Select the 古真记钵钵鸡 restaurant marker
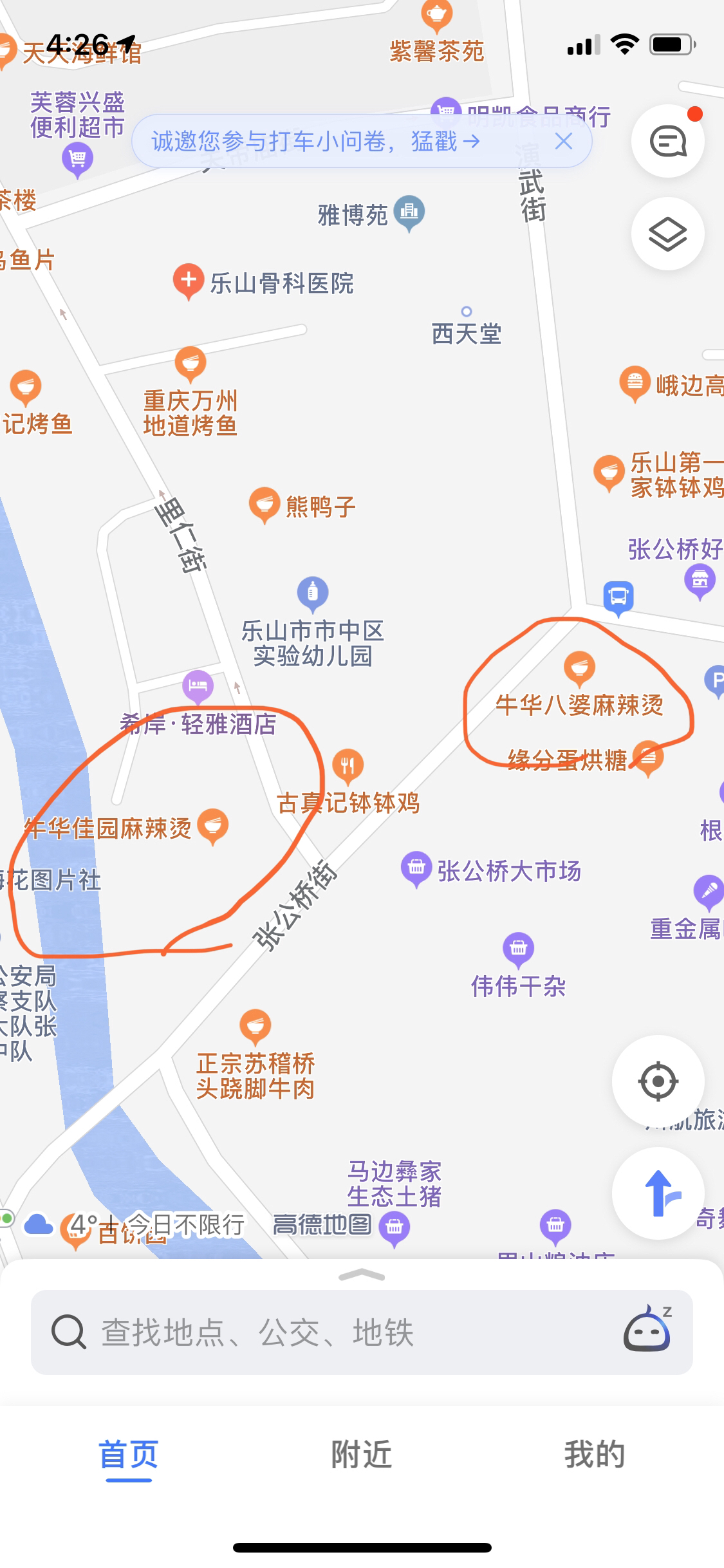Viewport: 724px width, 1568px height. tap(348, 765)
